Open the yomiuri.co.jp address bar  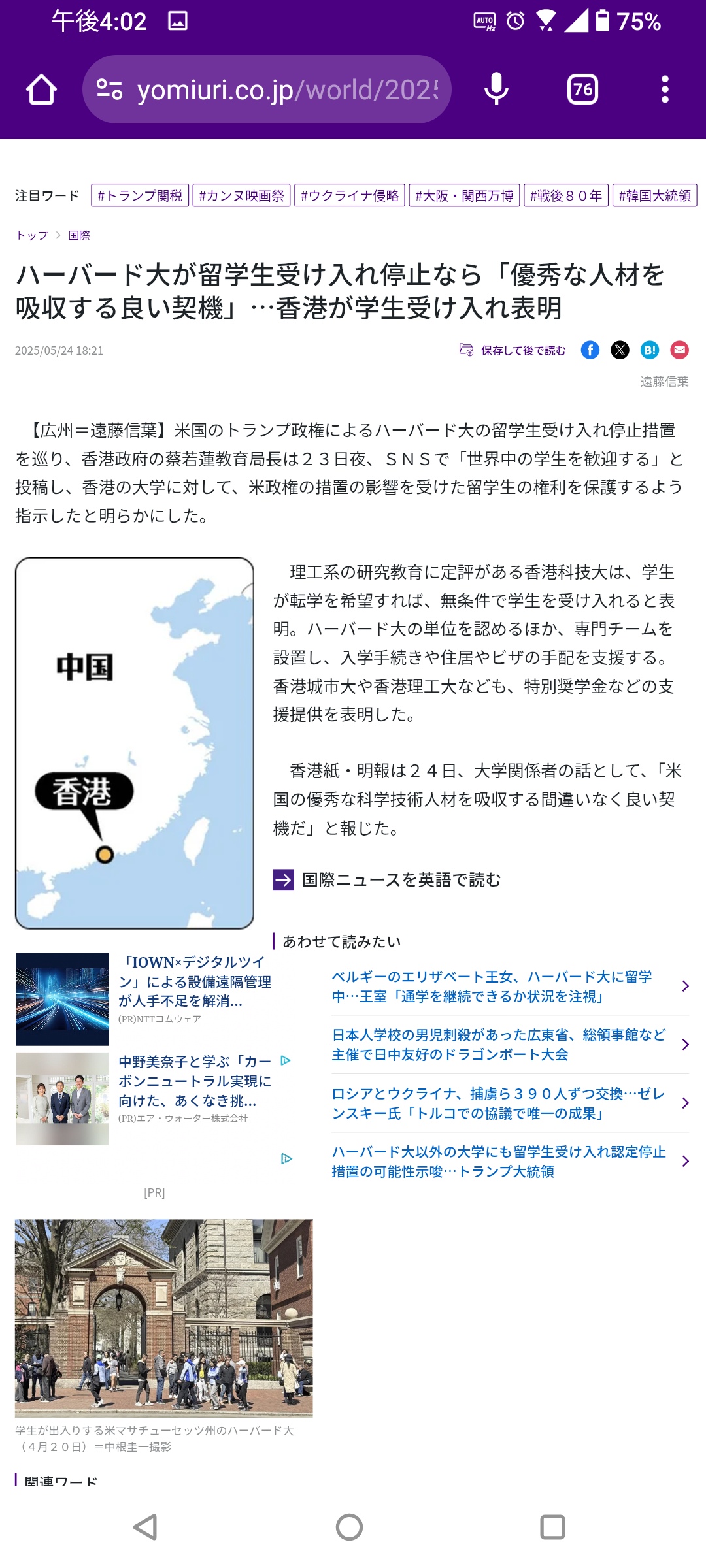(x=267, y=90)
